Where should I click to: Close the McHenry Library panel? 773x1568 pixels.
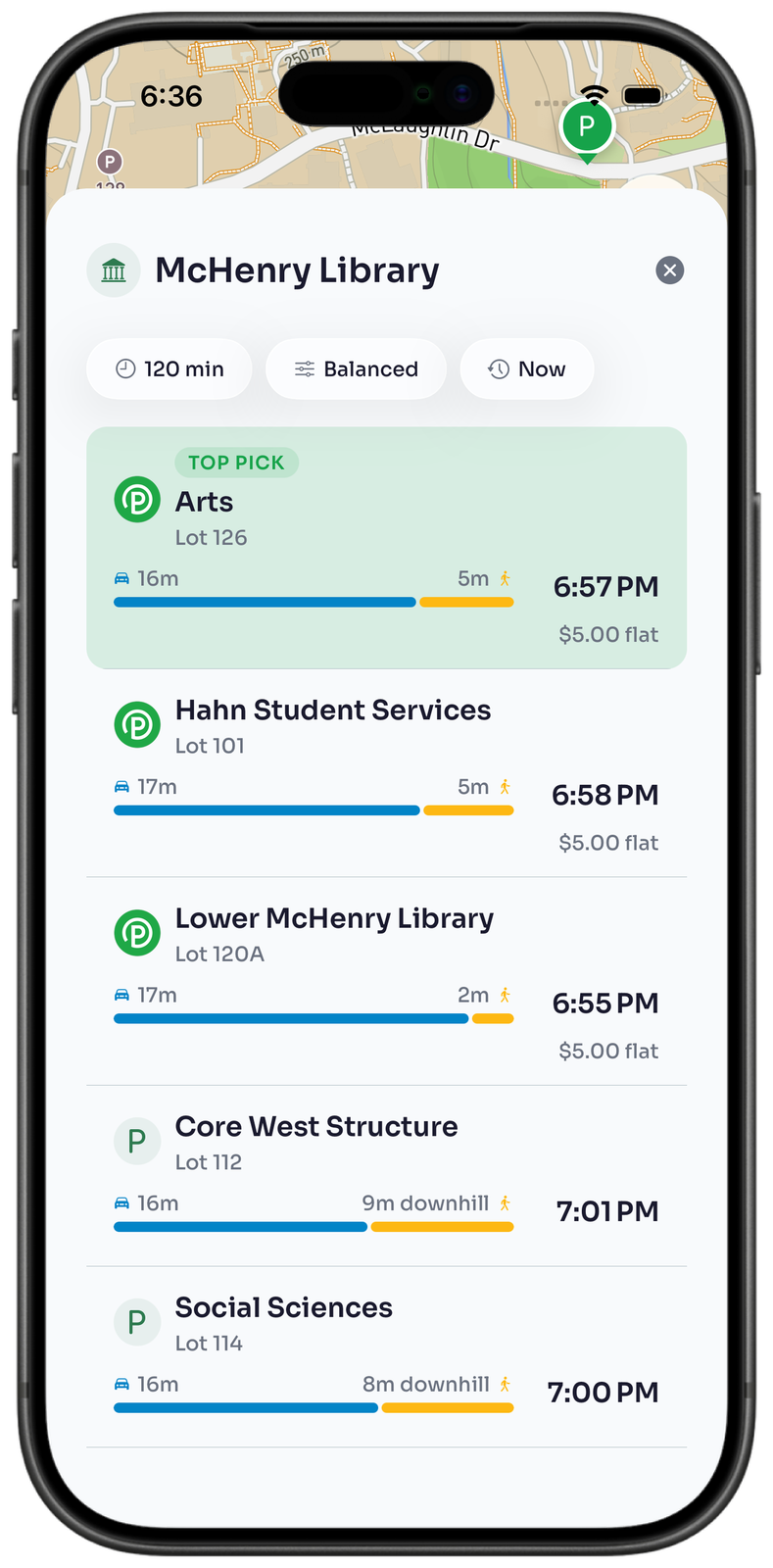click(669, 270)
